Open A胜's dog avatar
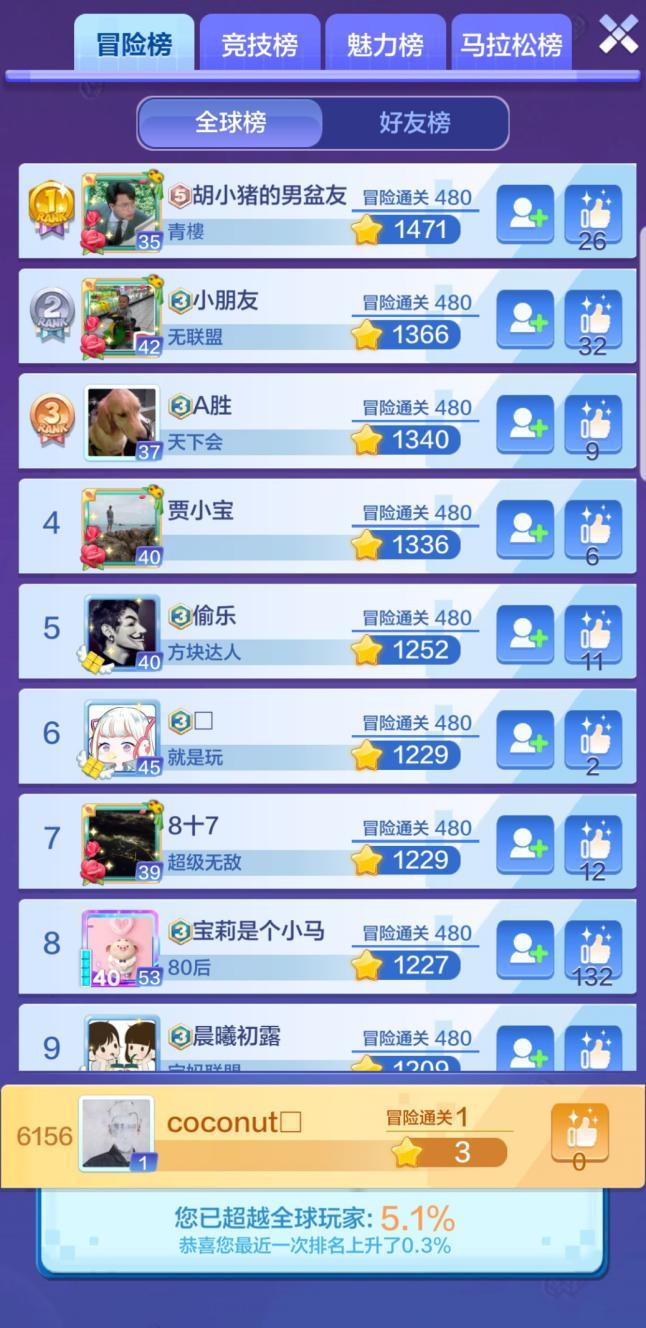Viewport: 646px width, 1328px height. tap(121, 422)
